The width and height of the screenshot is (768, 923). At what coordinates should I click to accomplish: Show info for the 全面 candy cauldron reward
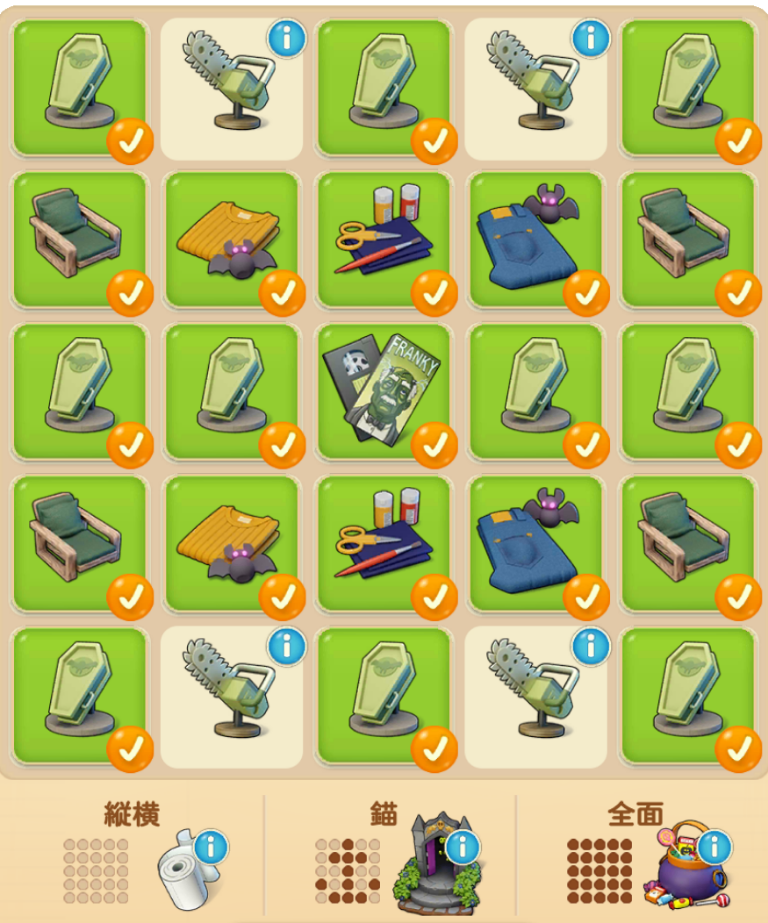[x=713, y=847]
